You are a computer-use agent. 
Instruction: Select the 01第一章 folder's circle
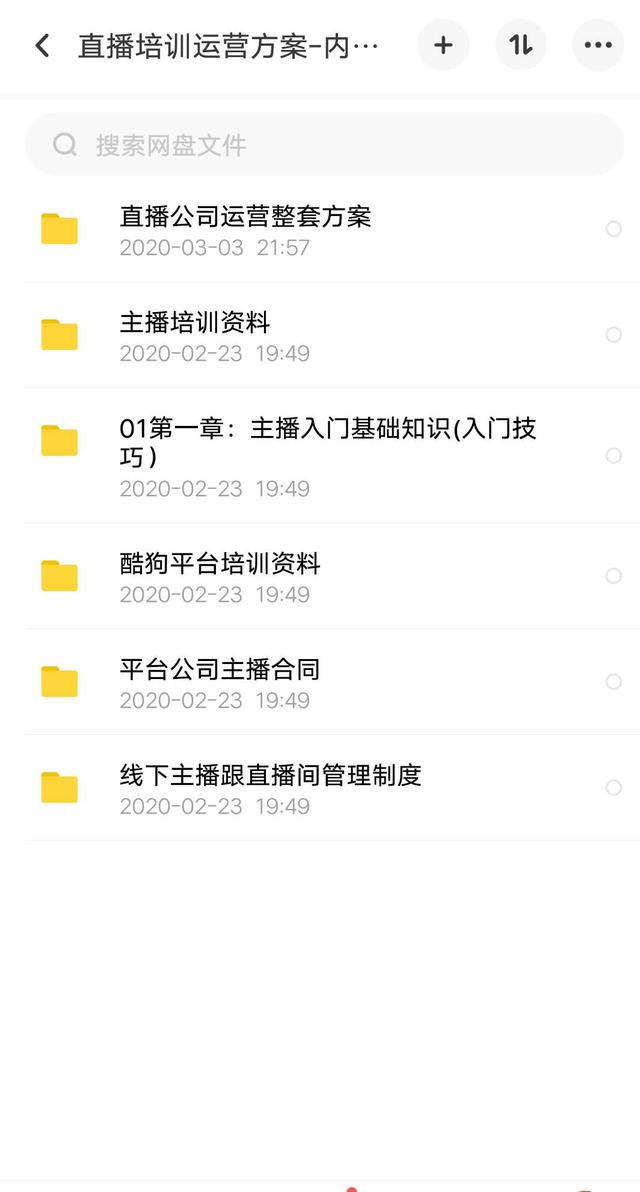pyautogui.click(x=613, y=455)
